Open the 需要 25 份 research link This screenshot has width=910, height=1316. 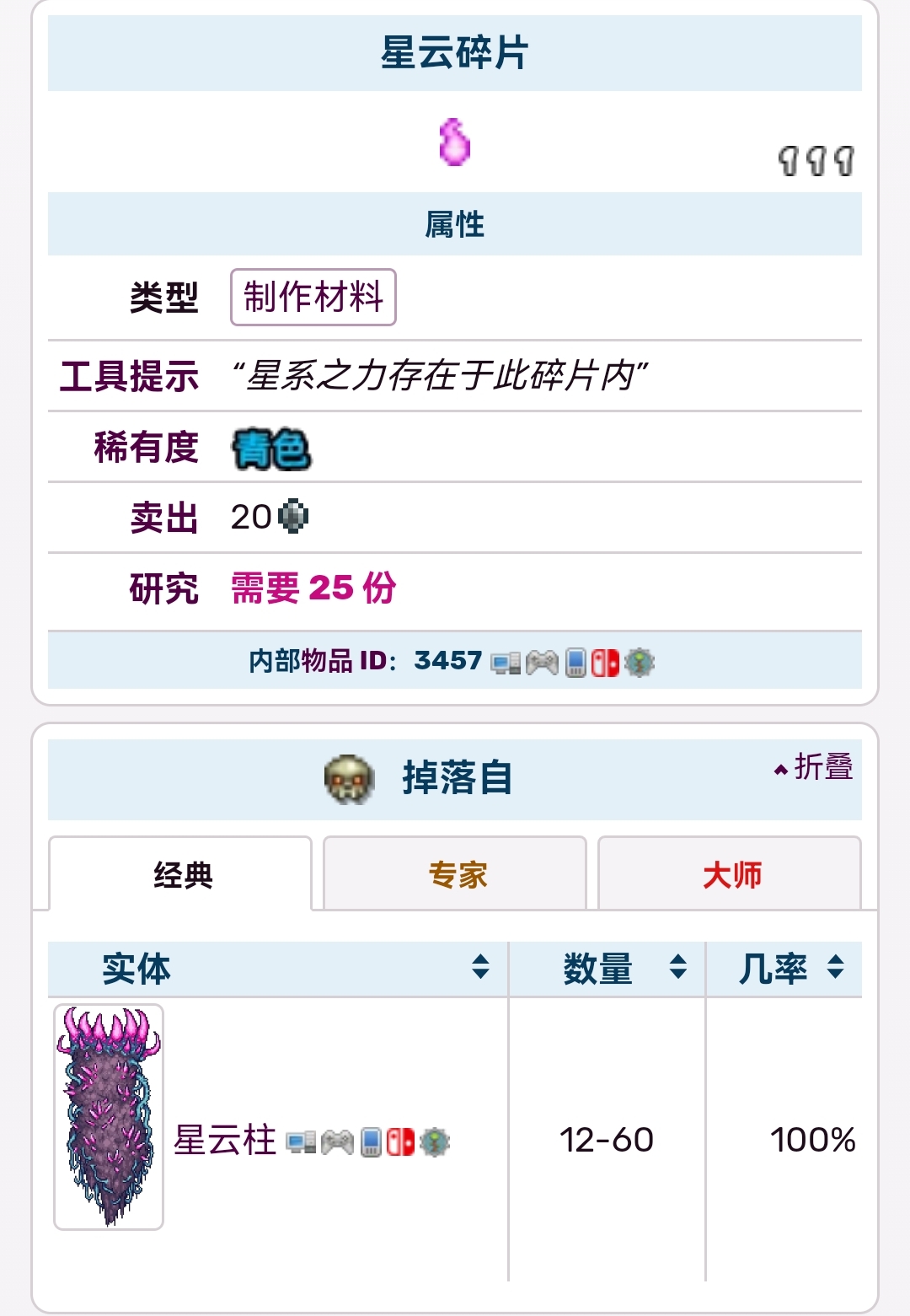click(313, 588)
